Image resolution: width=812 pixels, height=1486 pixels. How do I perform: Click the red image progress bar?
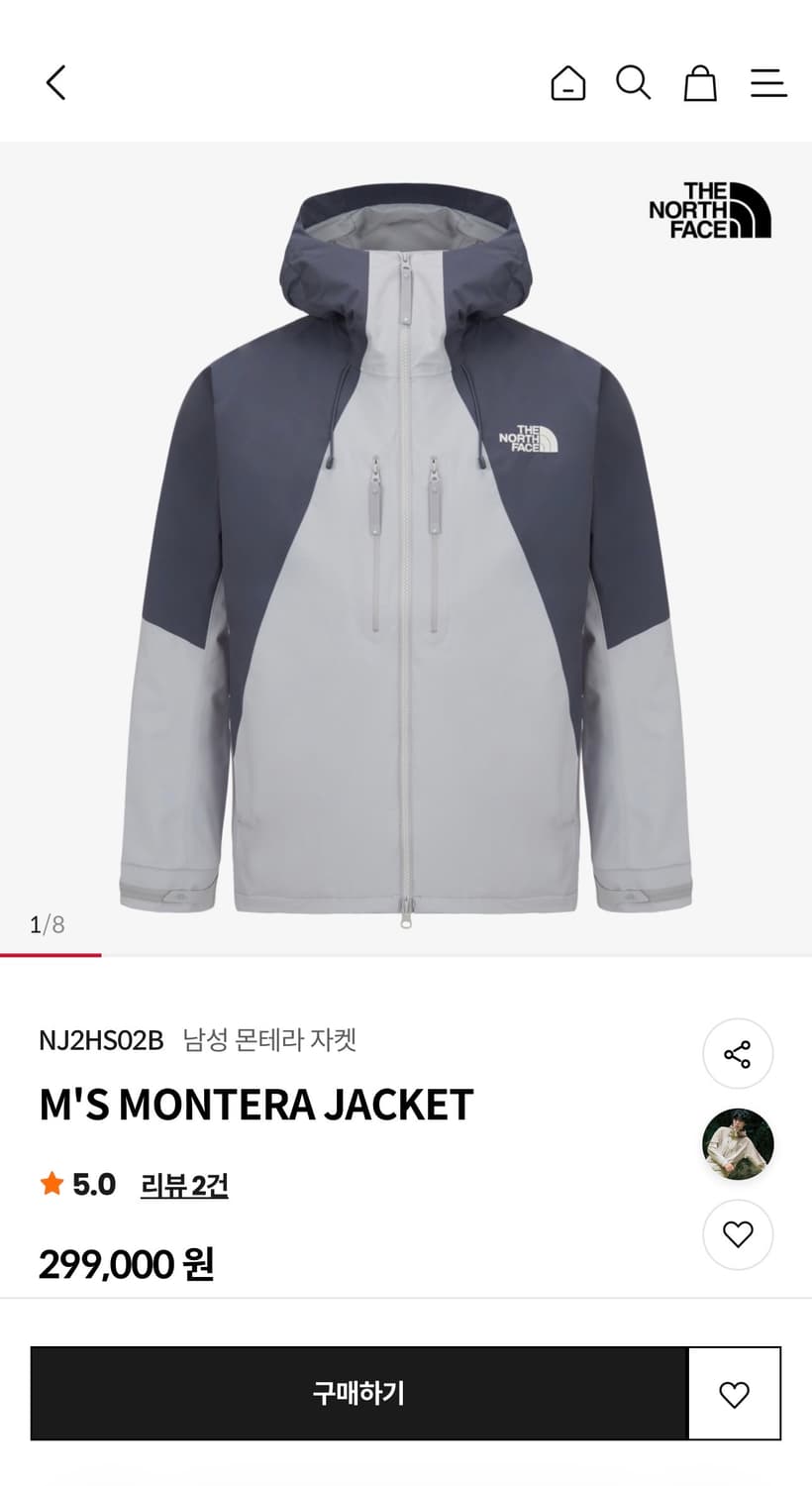click(51, 954)
